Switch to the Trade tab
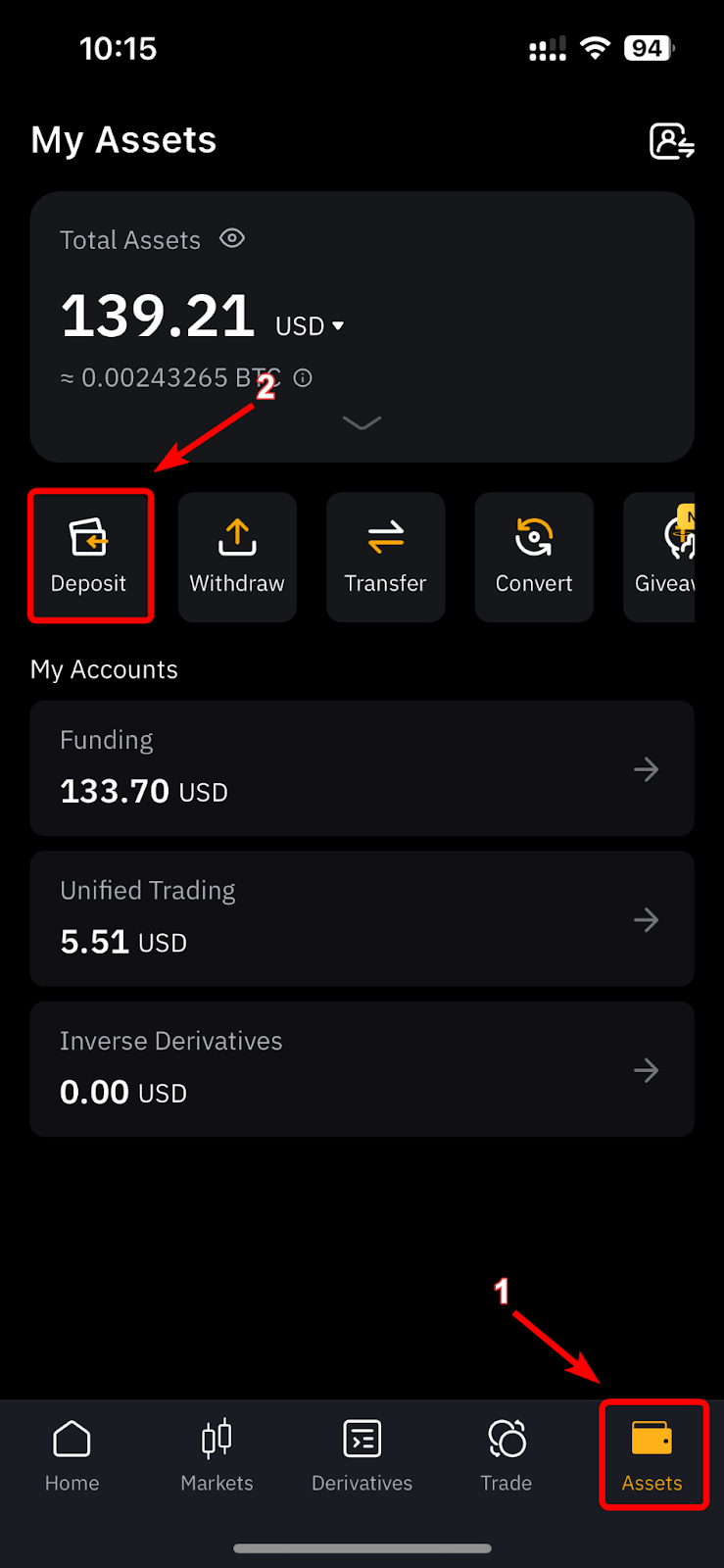Screen dimensions: 724x1568 (507, 1455)
